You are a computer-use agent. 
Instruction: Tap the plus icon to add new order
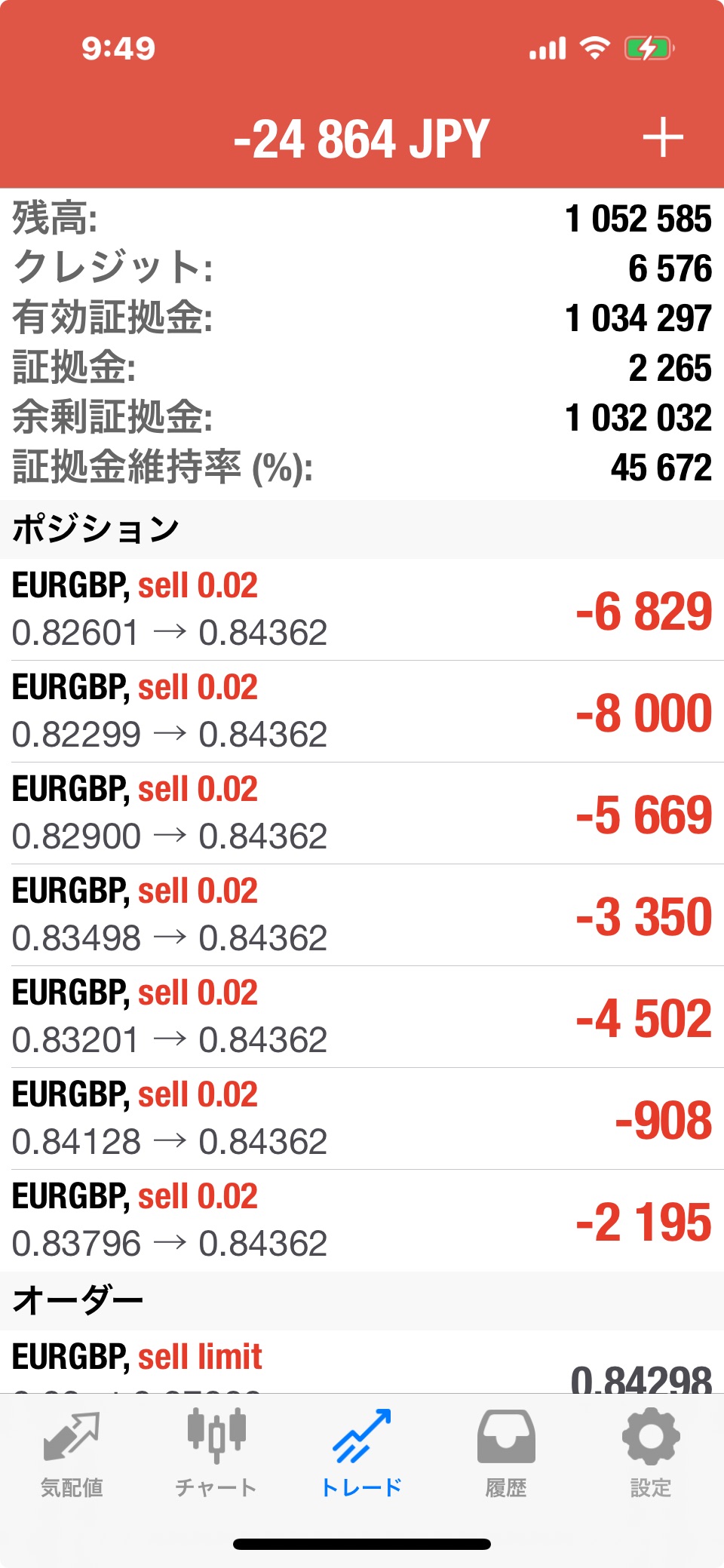tap(663, 138)
